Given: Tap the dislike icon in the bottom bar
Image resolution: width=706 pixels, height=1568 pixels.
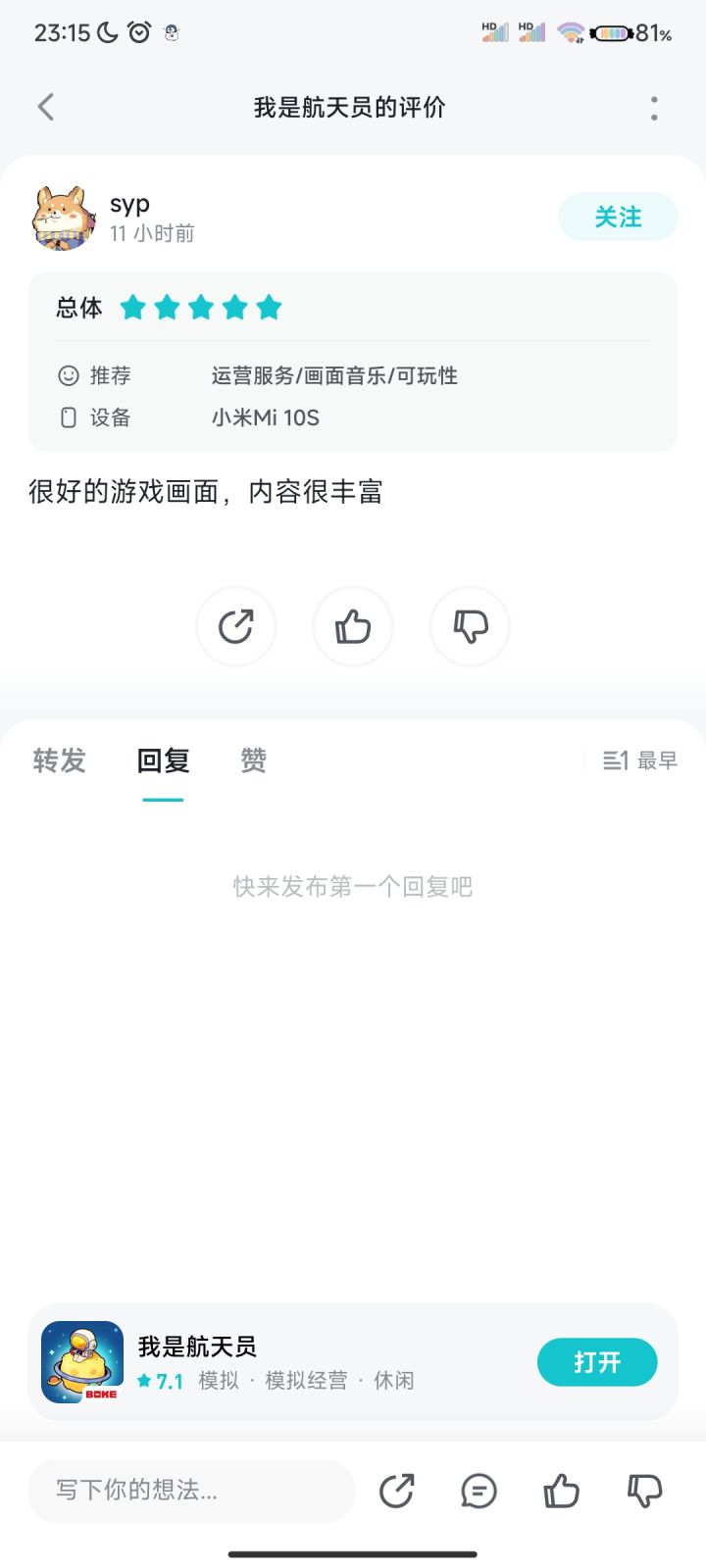Looking at the screenshot, I should (642, 1491).
